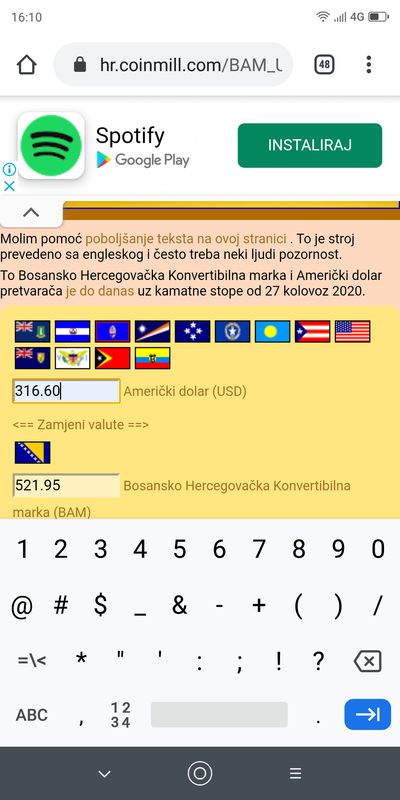Install Spotify from the ad banner

(310, 145)
